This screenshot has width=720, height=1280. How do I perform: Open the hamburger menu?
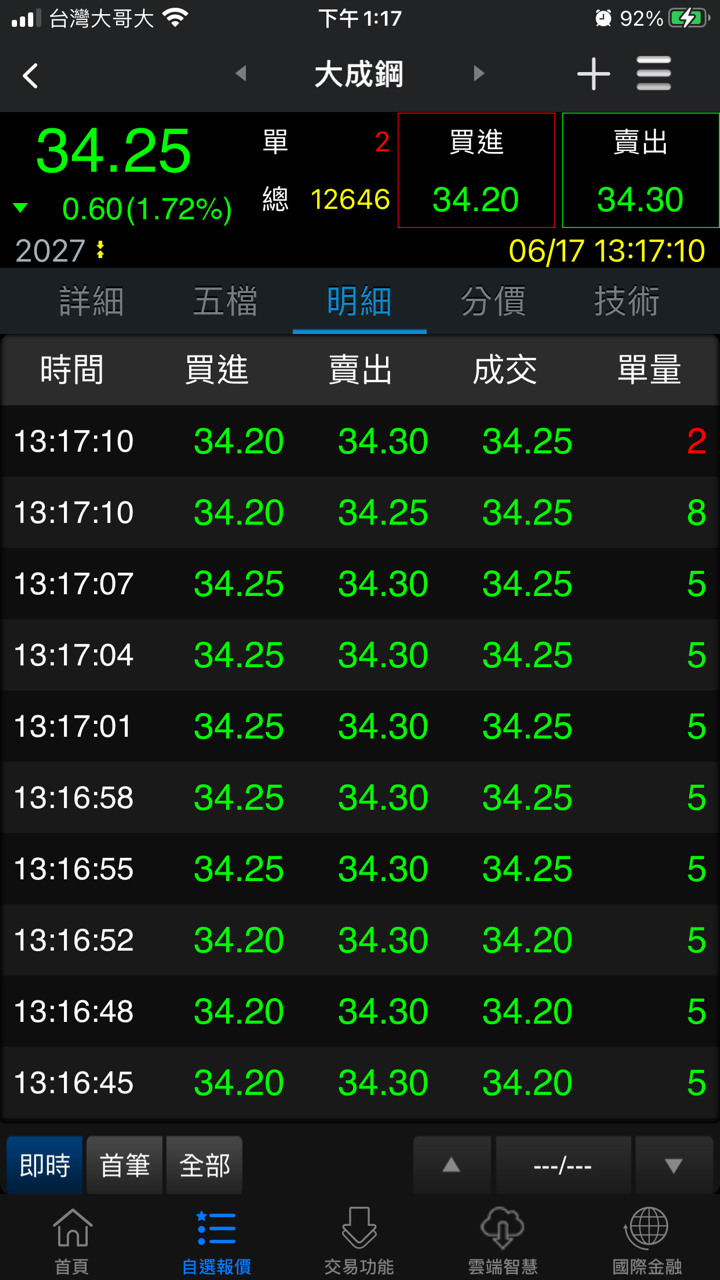click(x=654, y=74)
